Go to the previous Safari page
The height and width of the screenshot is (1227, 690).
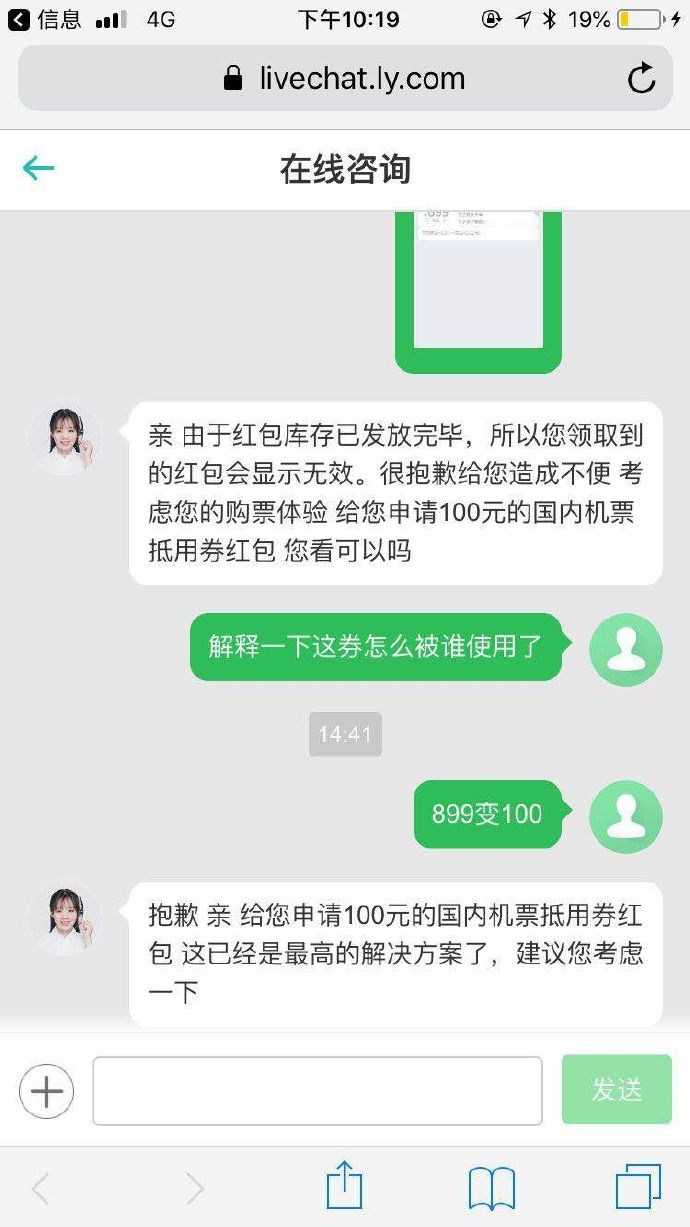40,1188
